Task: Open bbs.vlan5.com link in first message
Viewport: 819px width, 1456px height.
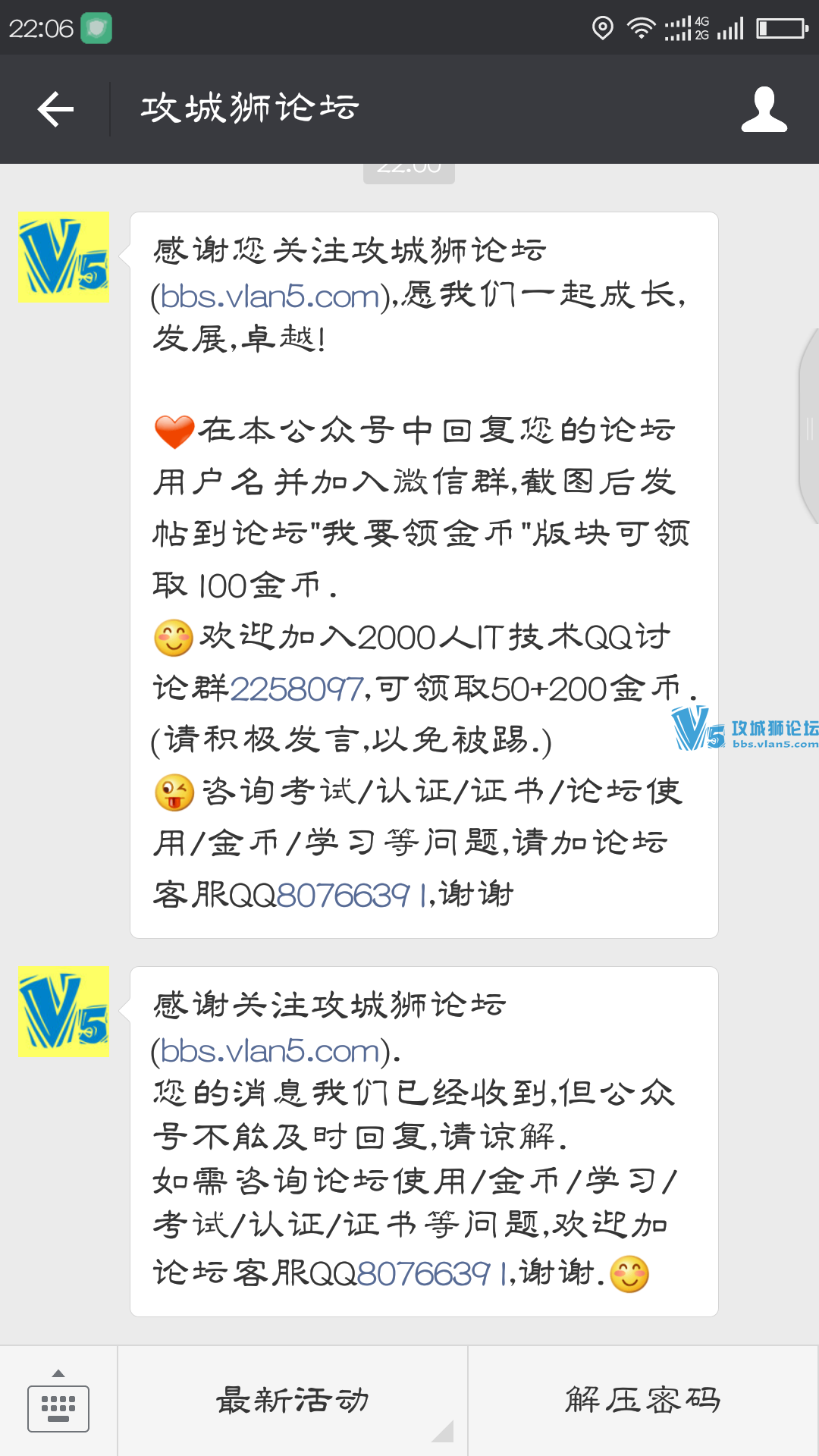Action: (x=270, y=297)
